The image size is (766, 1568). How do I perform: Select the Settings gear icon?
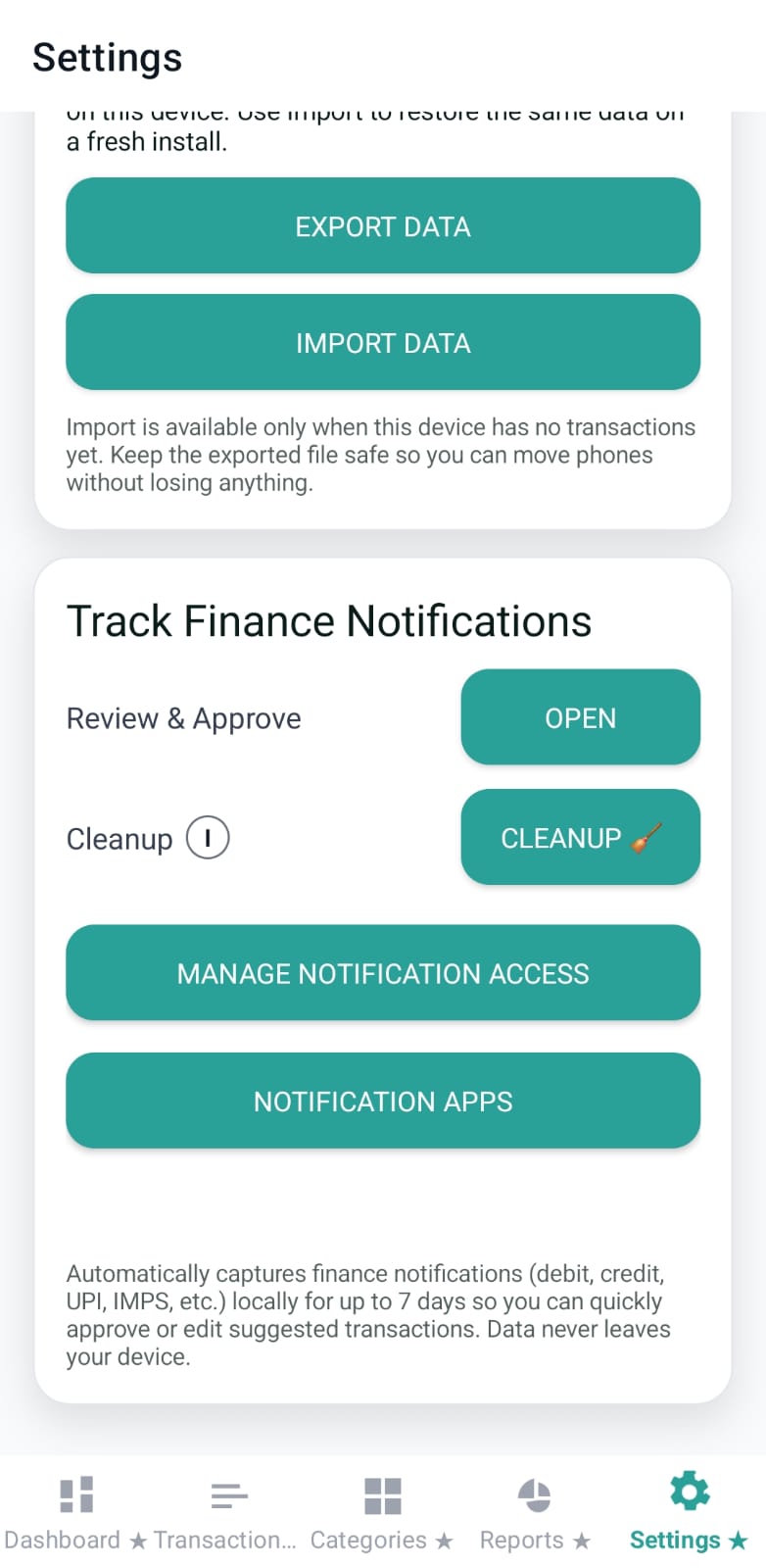click(689, 1491)
